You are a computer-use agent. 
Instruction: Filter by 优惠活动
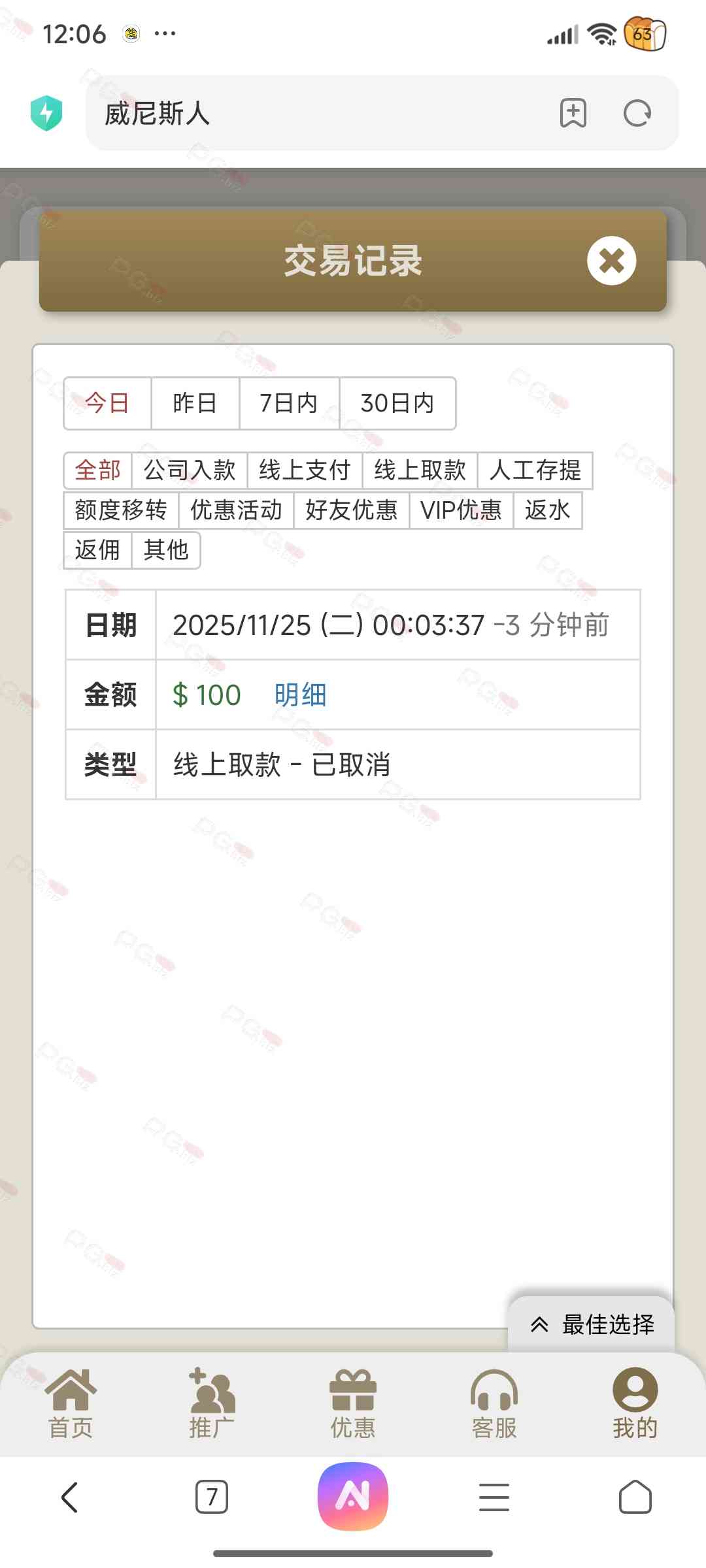tap(236, 510)
